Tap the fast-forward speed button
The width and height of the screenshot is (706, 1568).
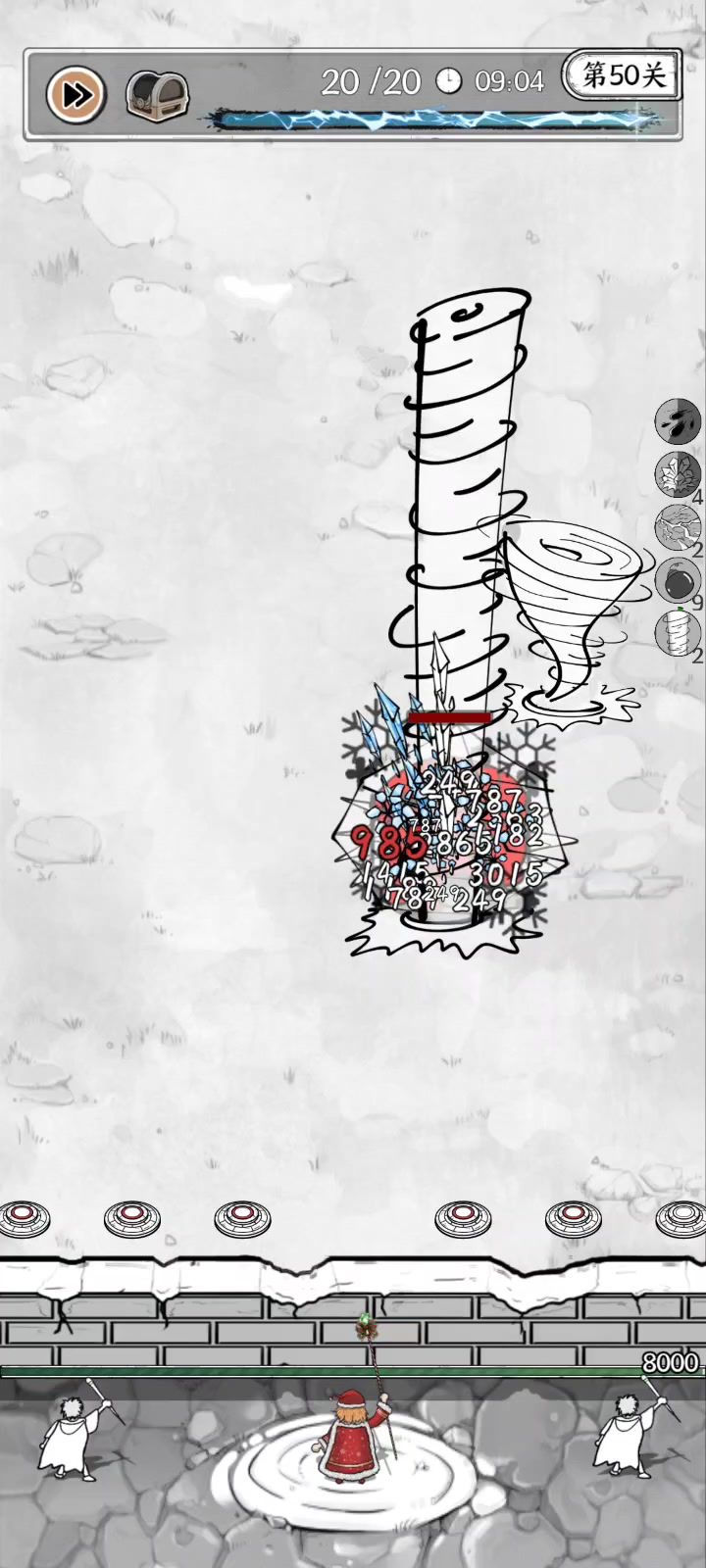(76, 94)
